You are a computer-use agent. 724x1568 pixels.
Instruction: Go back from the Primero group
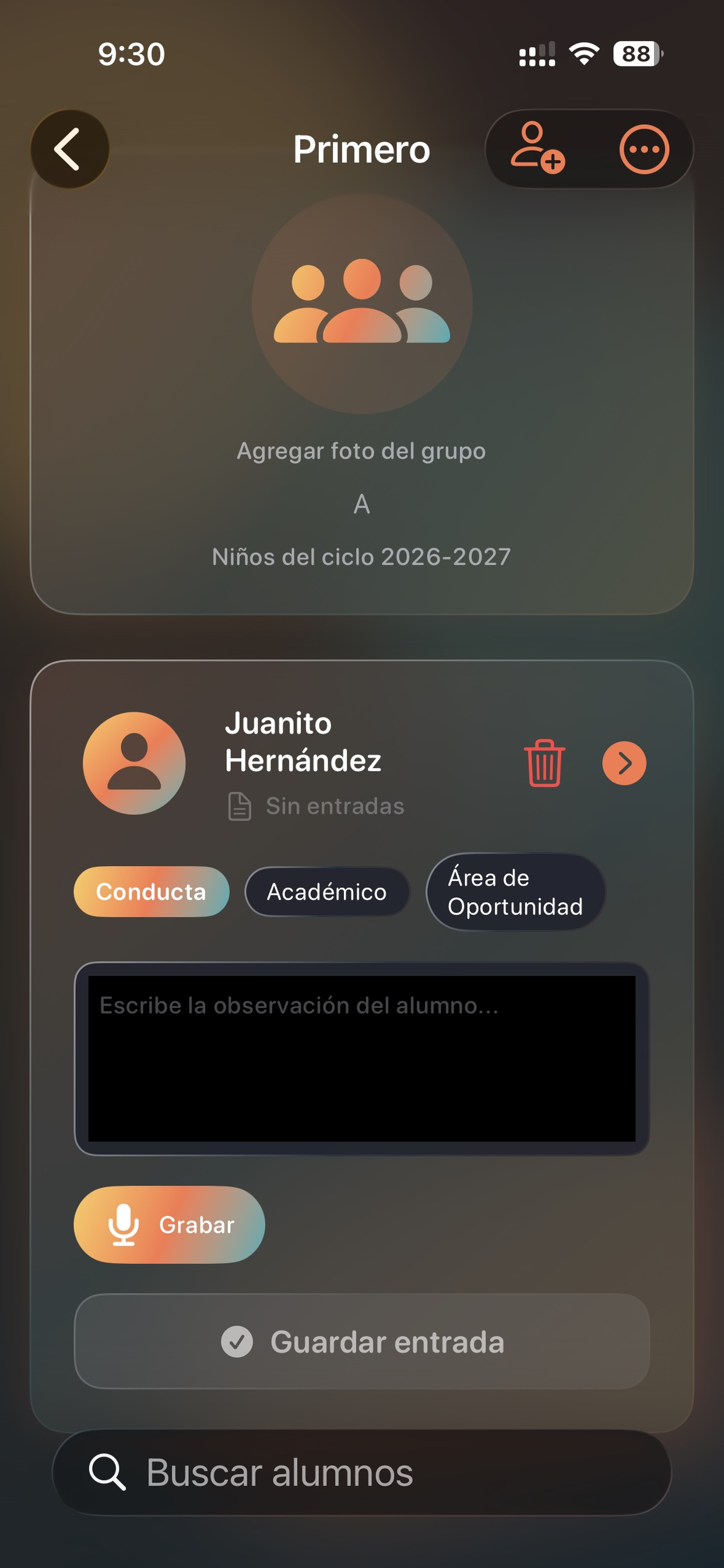(69, 149)
